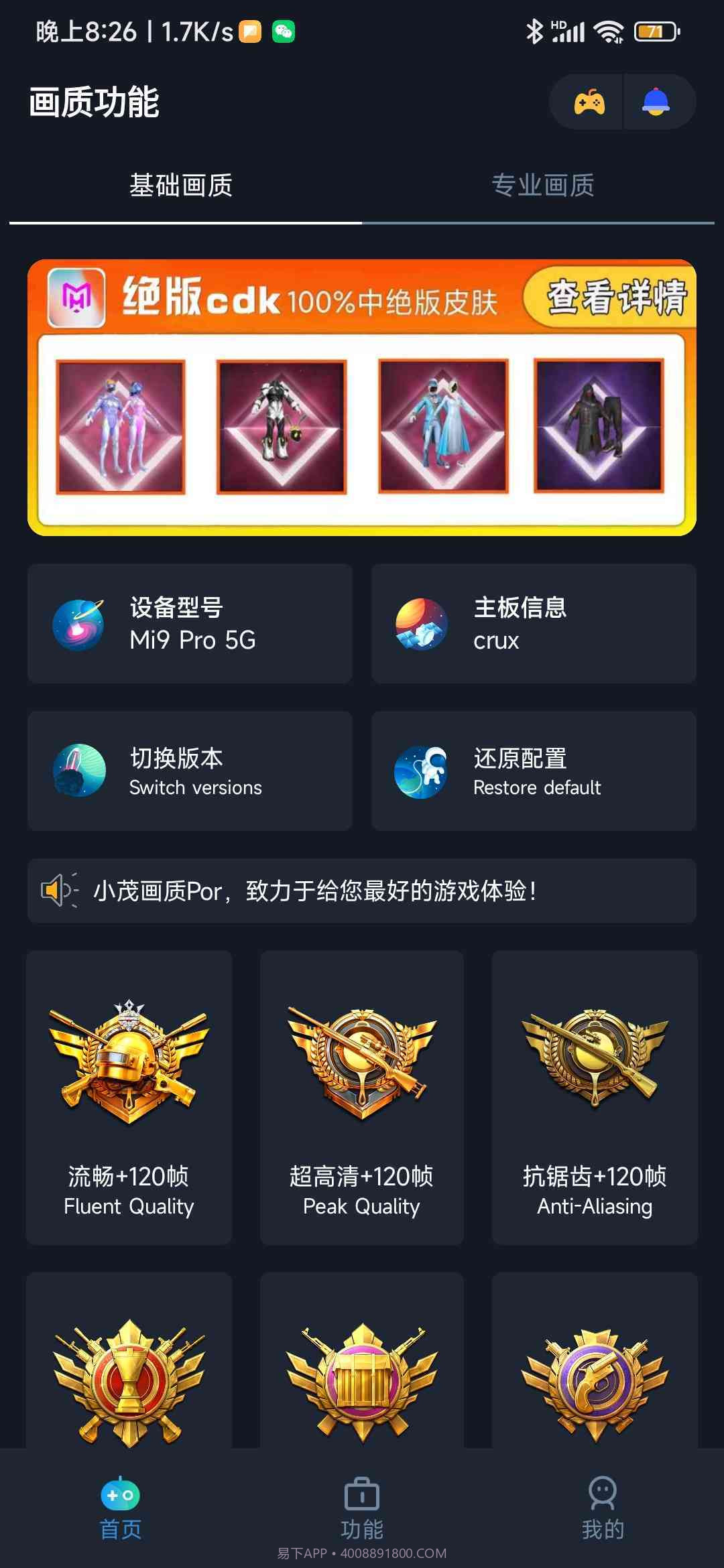Switch to the 专业画质 tab
Viewport: 724px width, 1568px height.
[x=542, y=186]
